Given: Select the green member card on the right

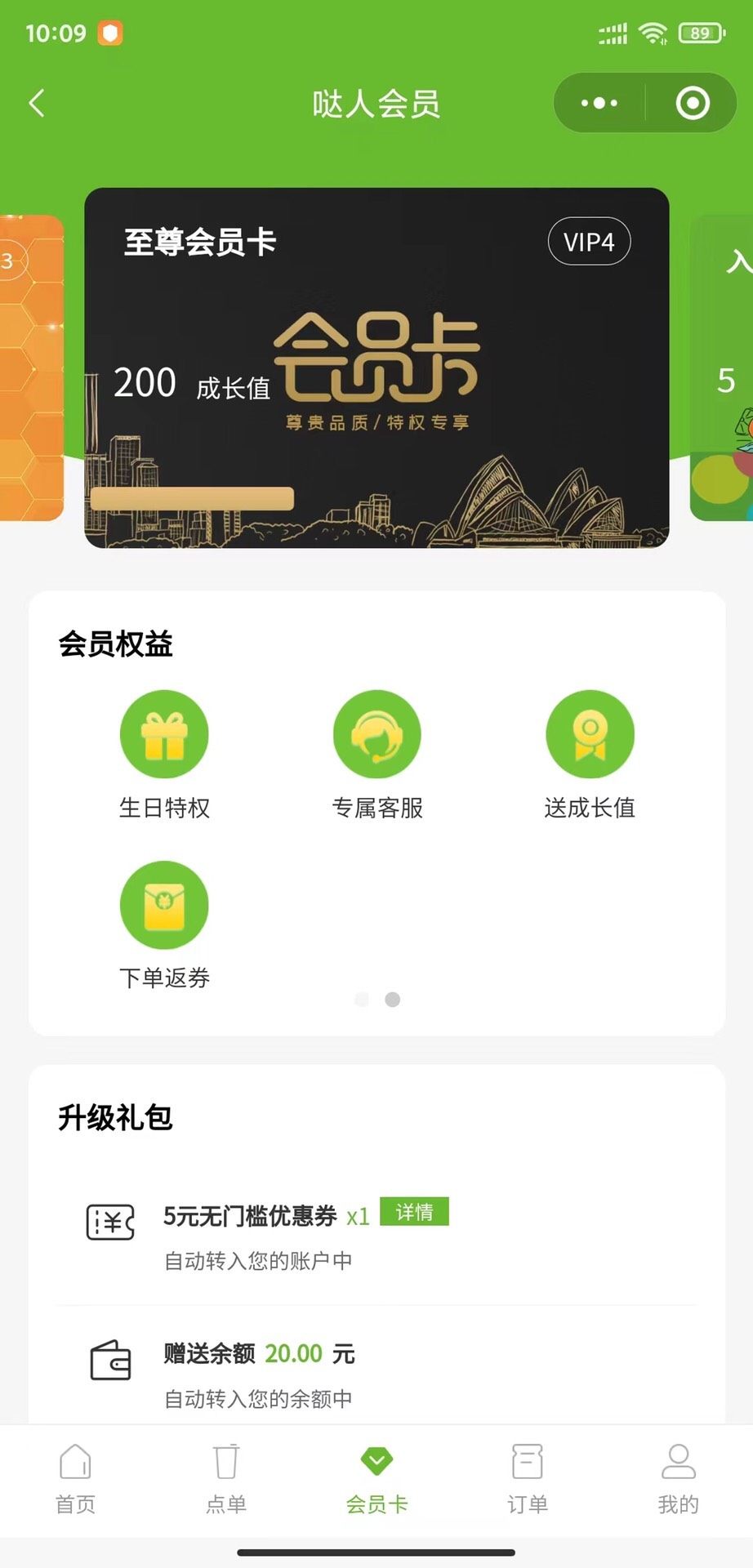Looking at the screenshot, I should pyautogui.click(x=723, y=367).
